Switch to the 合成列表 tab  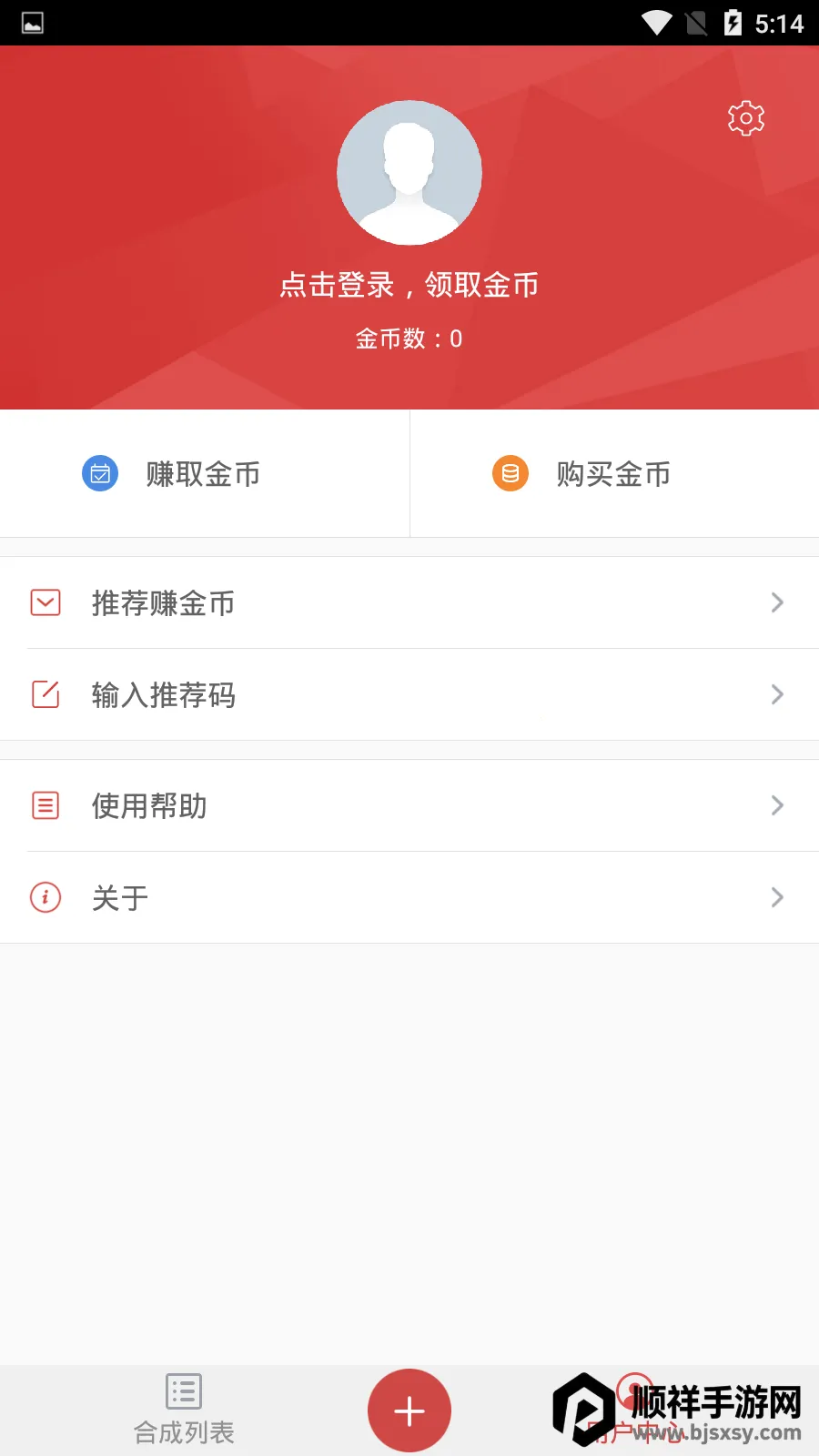pyautogui.click(x=184, y=1410)
